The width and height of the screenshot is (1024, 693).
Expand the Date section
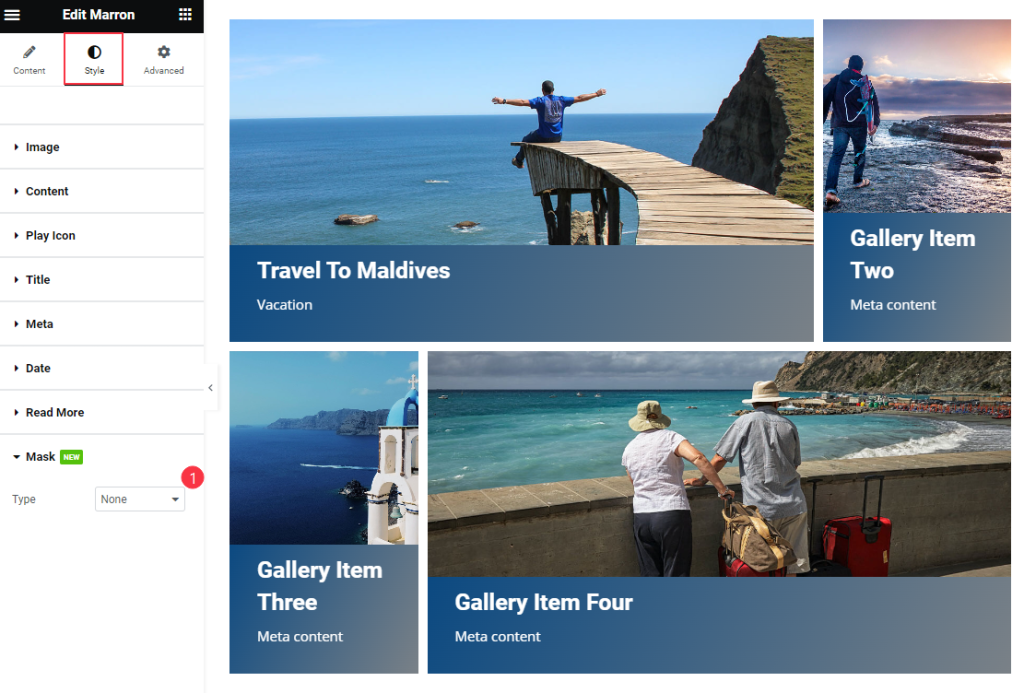38,368
